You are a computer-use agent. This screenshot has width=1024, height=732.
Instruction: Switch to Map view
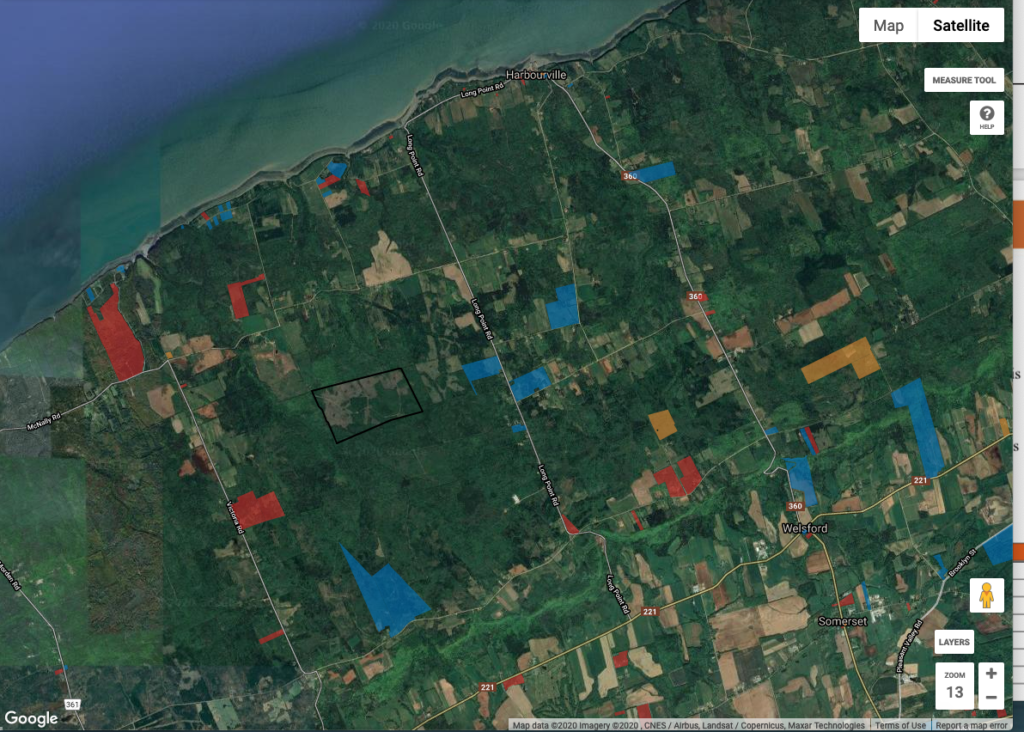(x=888, y=26)
